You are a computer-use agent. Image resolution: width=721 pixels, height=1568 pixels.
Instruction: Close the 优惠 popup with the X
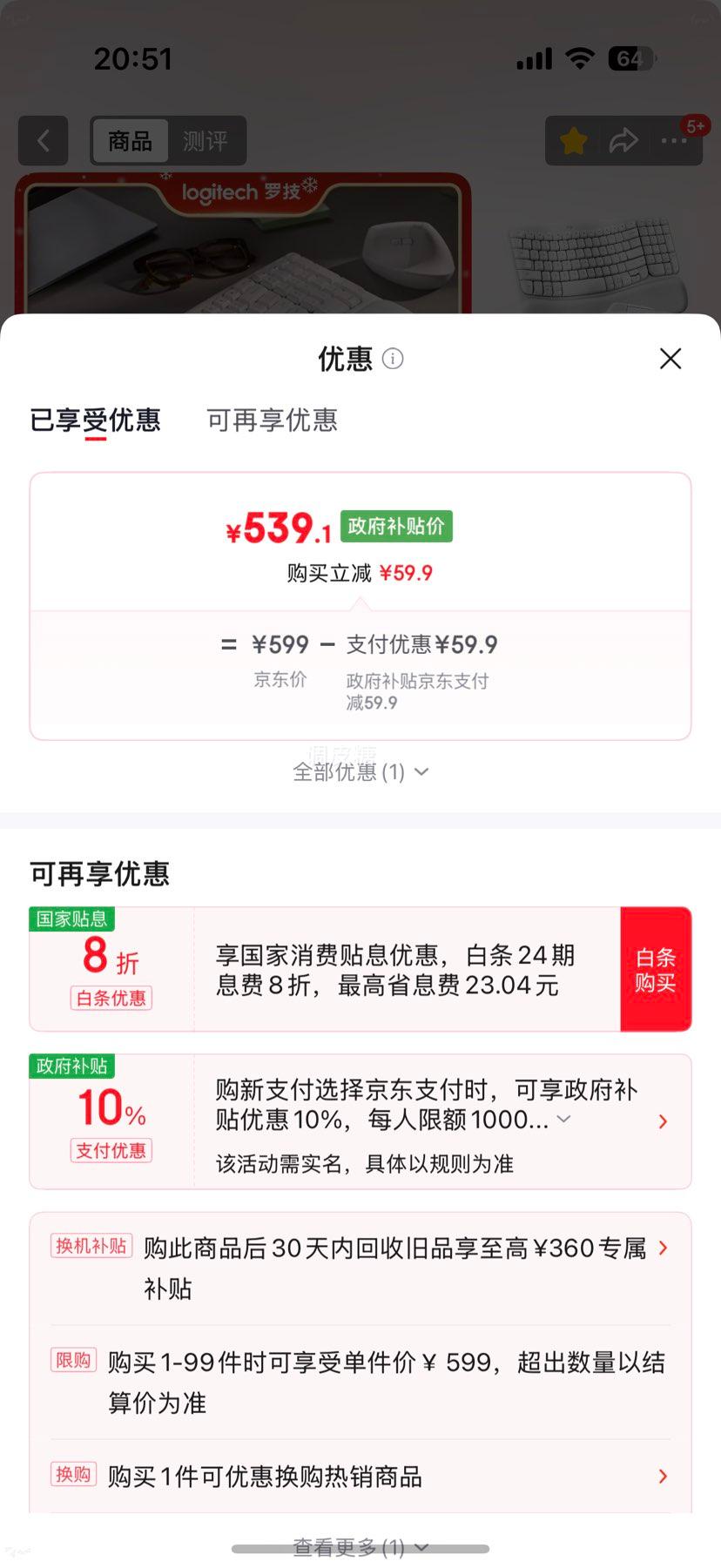(x=670, y=359)
